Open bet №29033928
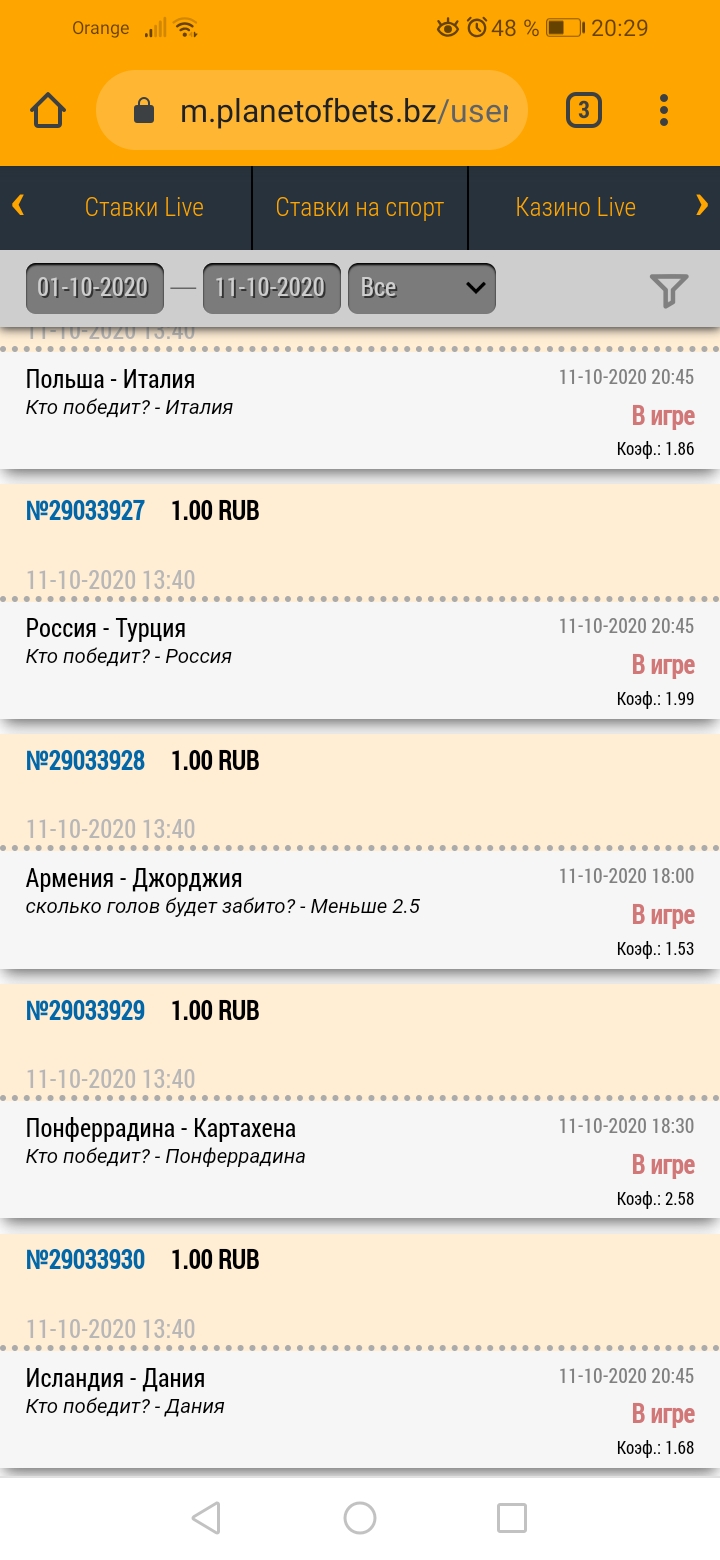Image resolution: width=720 pixels, height=1560 pixels. coord(85,761)
